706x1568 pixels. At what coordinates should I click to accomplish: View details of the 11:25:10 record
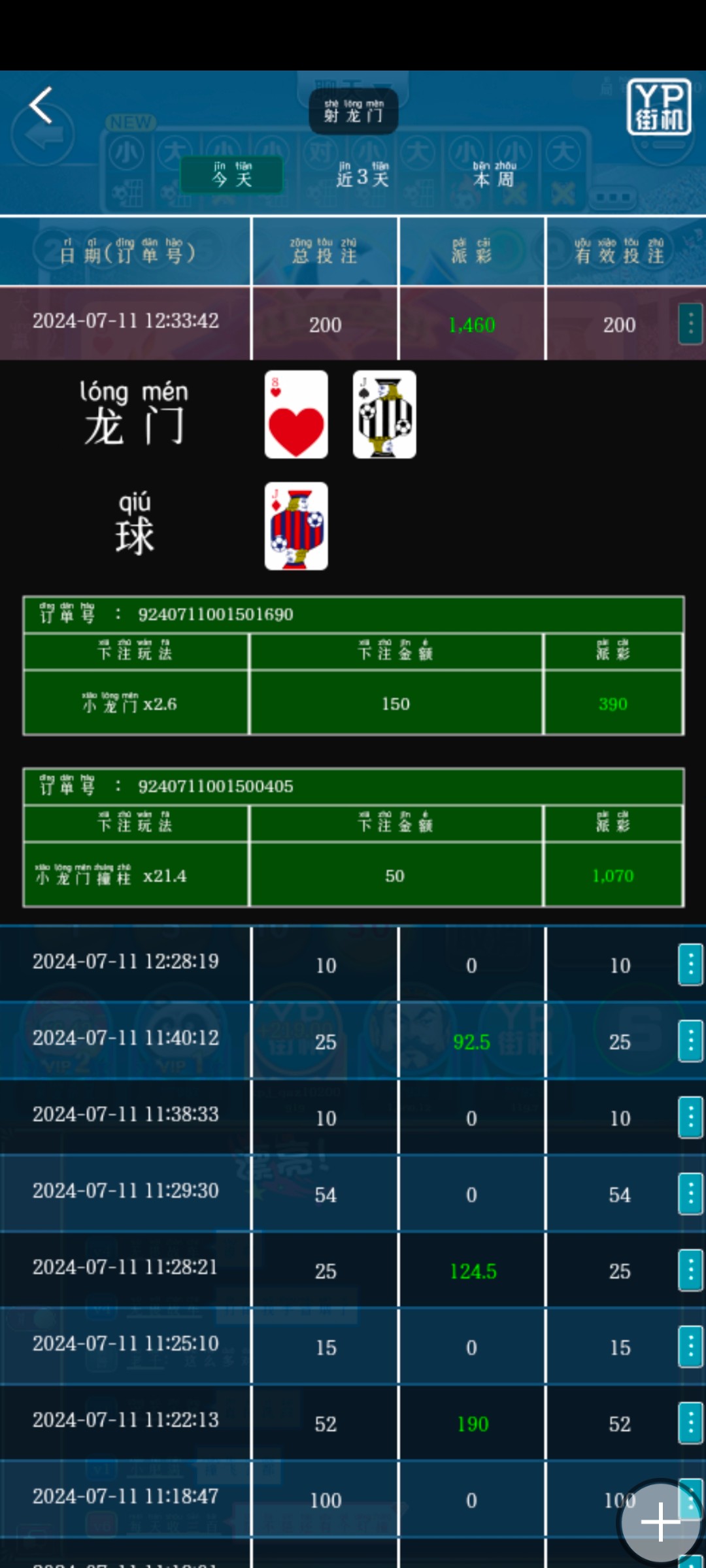[690, 1346]
